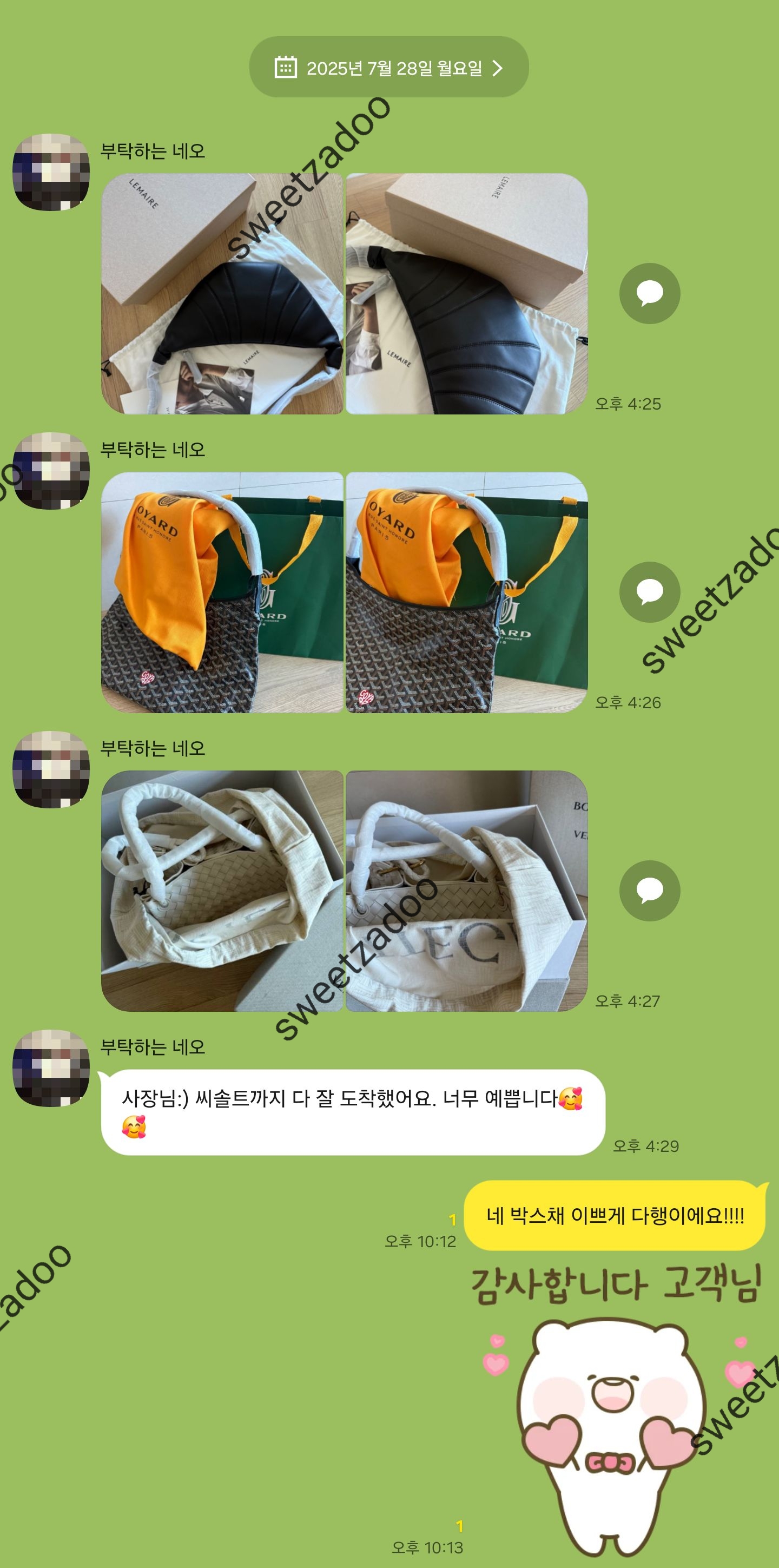
Task: Open the date picker for 2025년 7월 28일
Action: tap(388, 68)
